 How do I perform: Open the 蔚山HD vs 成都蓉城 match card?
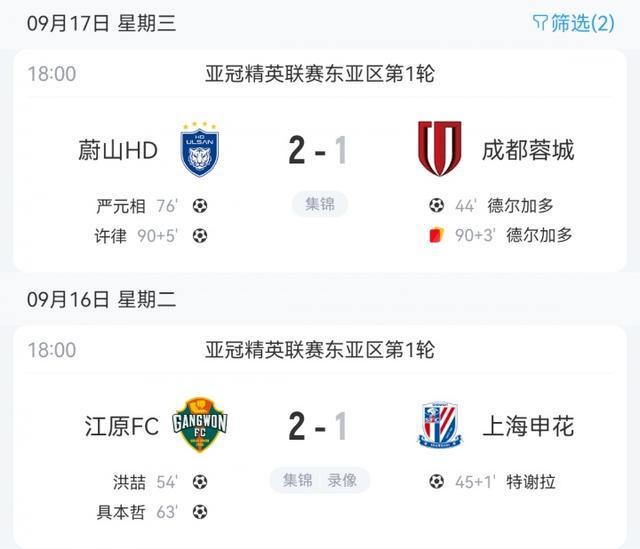[320, 150]
